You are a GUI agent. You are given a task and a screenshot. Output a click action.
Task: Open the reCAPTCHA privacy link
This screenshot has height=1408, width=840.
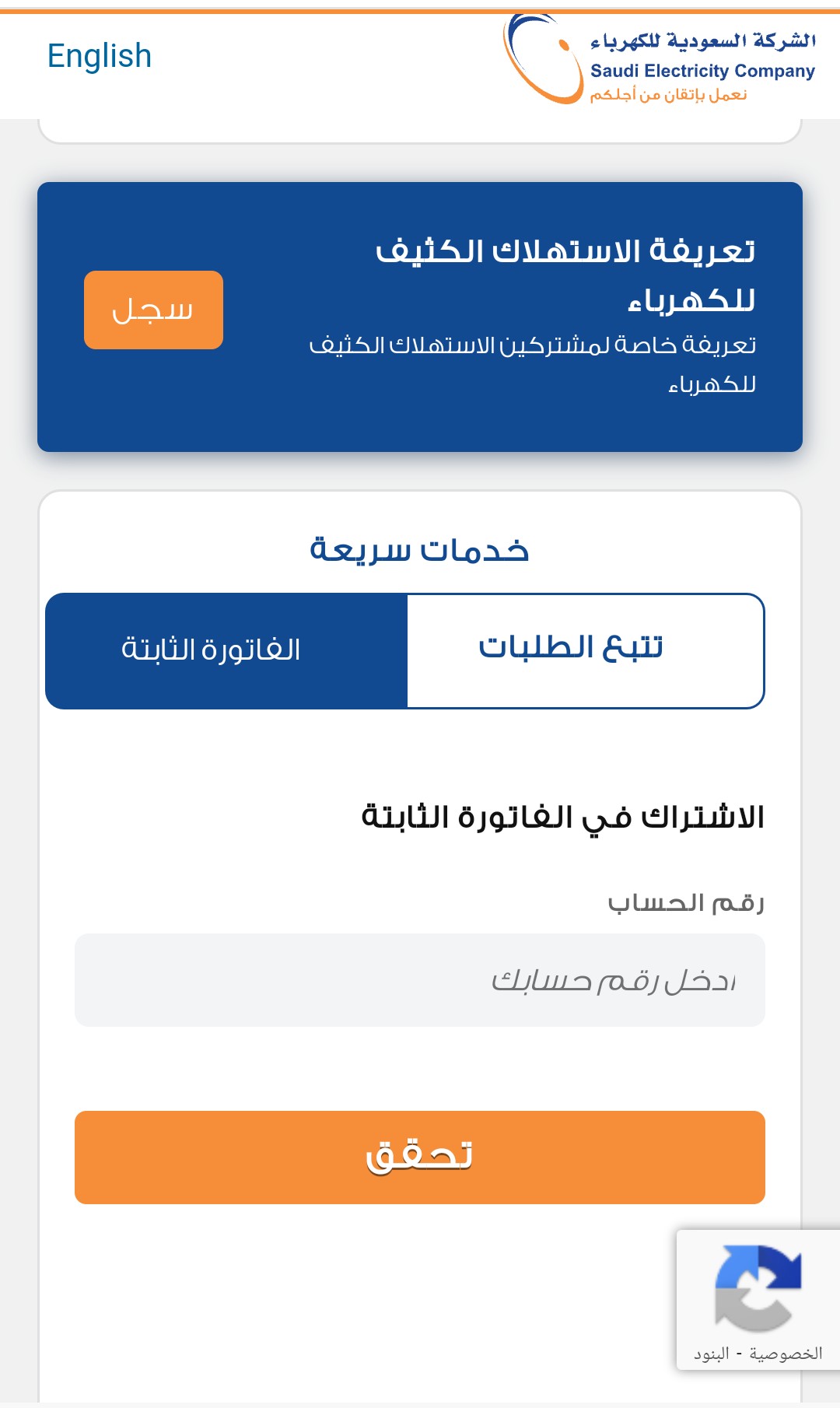(786, 1354)
